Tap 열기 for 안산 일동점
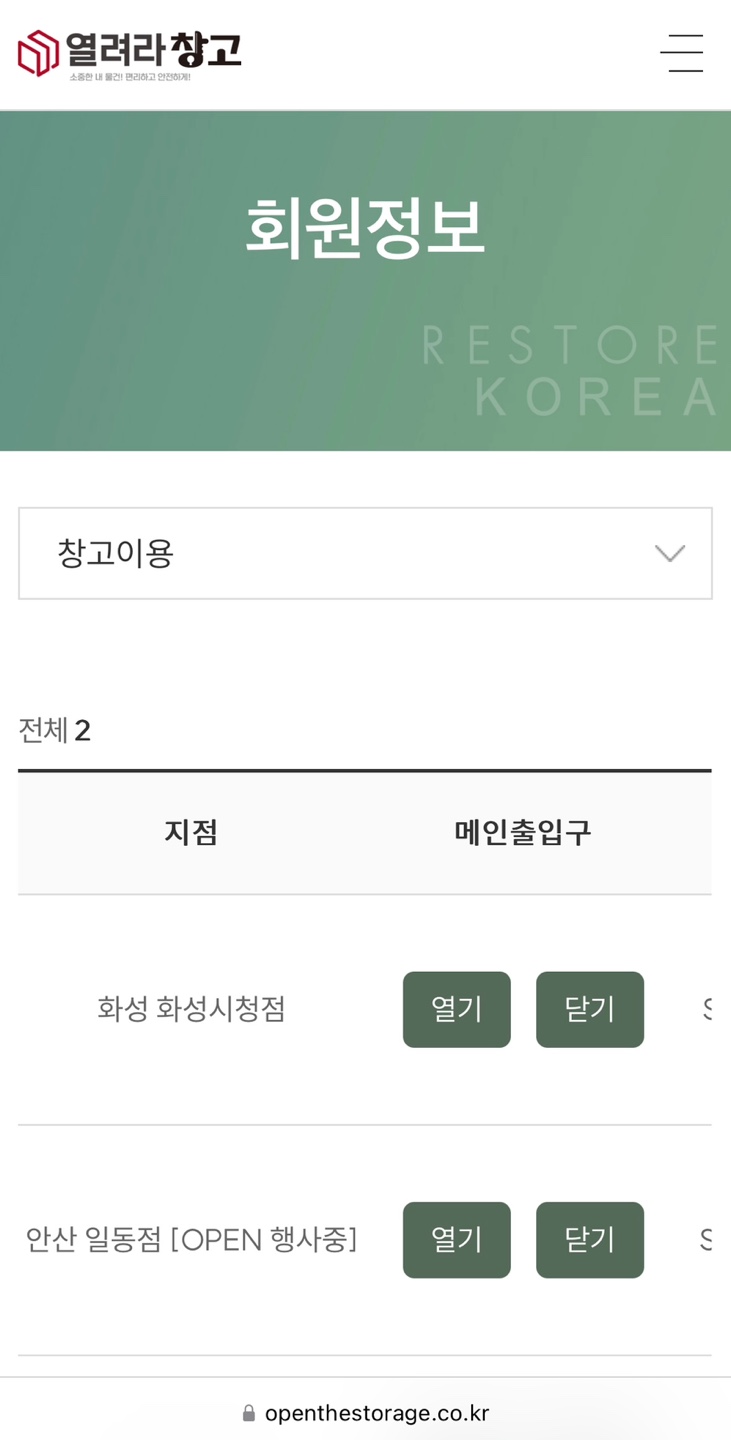Image resolution: width=731 pixels, height=1440 pixels. coord(456,1239)
